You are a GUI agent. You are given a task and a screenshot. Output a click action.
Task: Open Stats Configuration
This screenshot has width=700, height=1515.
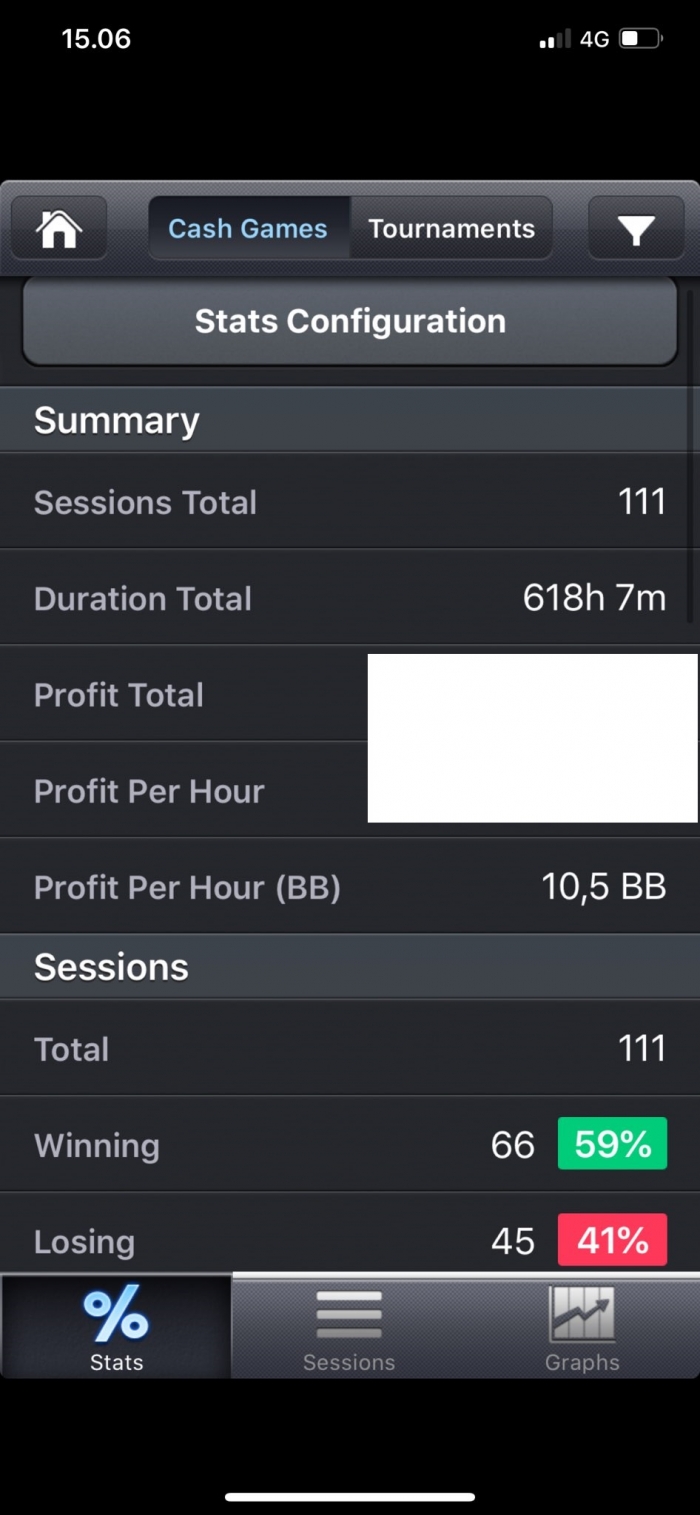[350, 321]
